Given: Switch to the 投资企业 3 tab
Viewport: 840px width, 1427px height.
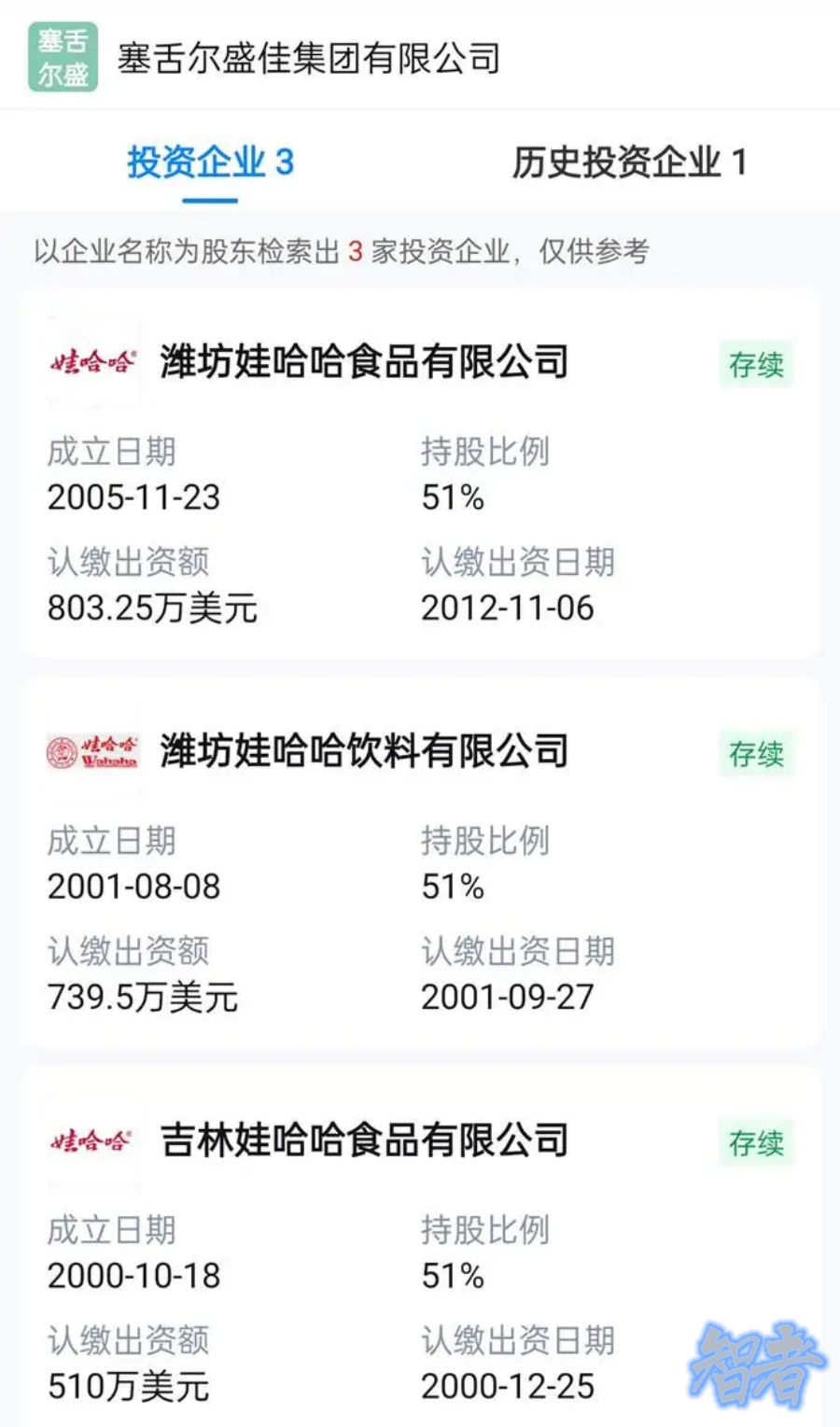Looking at the screenshot, I should [x=208, y=161].
